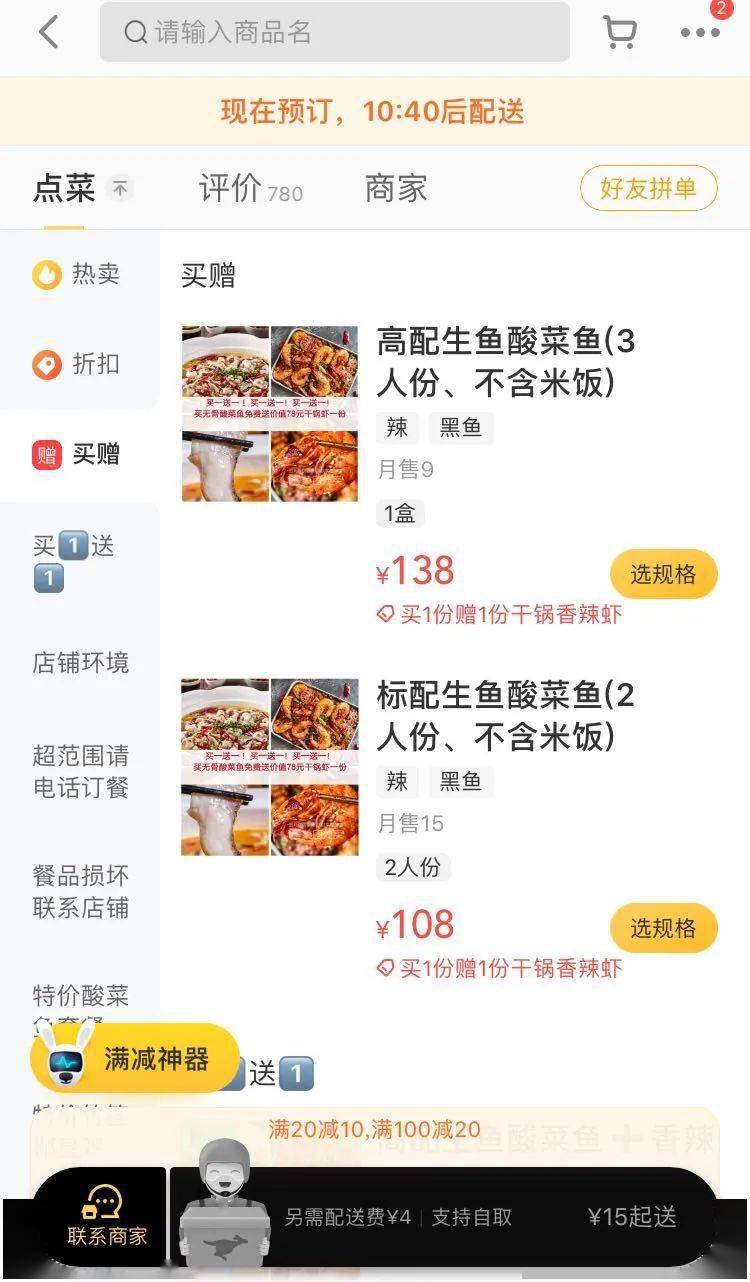Viewport: 750px width, 1282px height.
Task: Select the 折扣 category
Action: point(78,364)
